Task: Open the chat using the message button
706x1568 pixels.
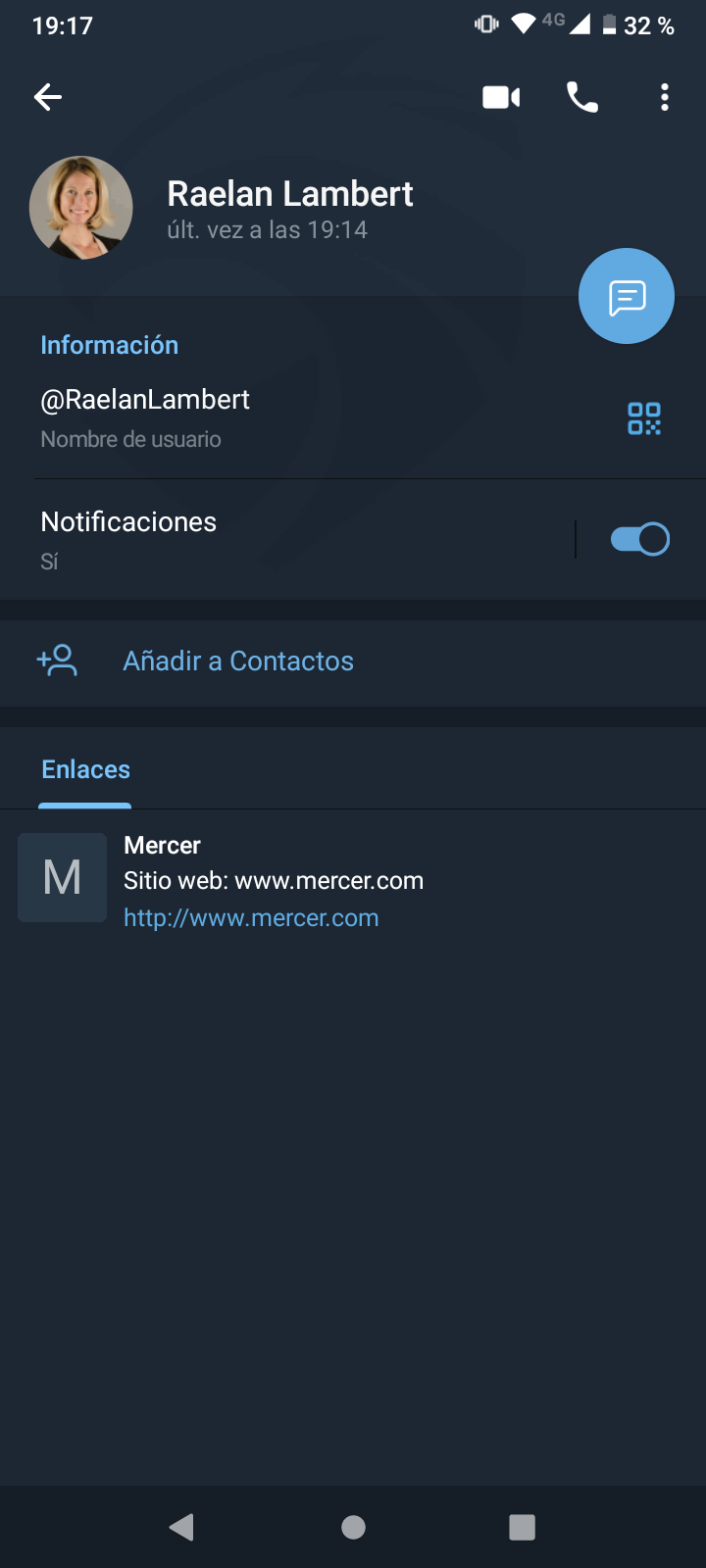Action: pos(627,296)
